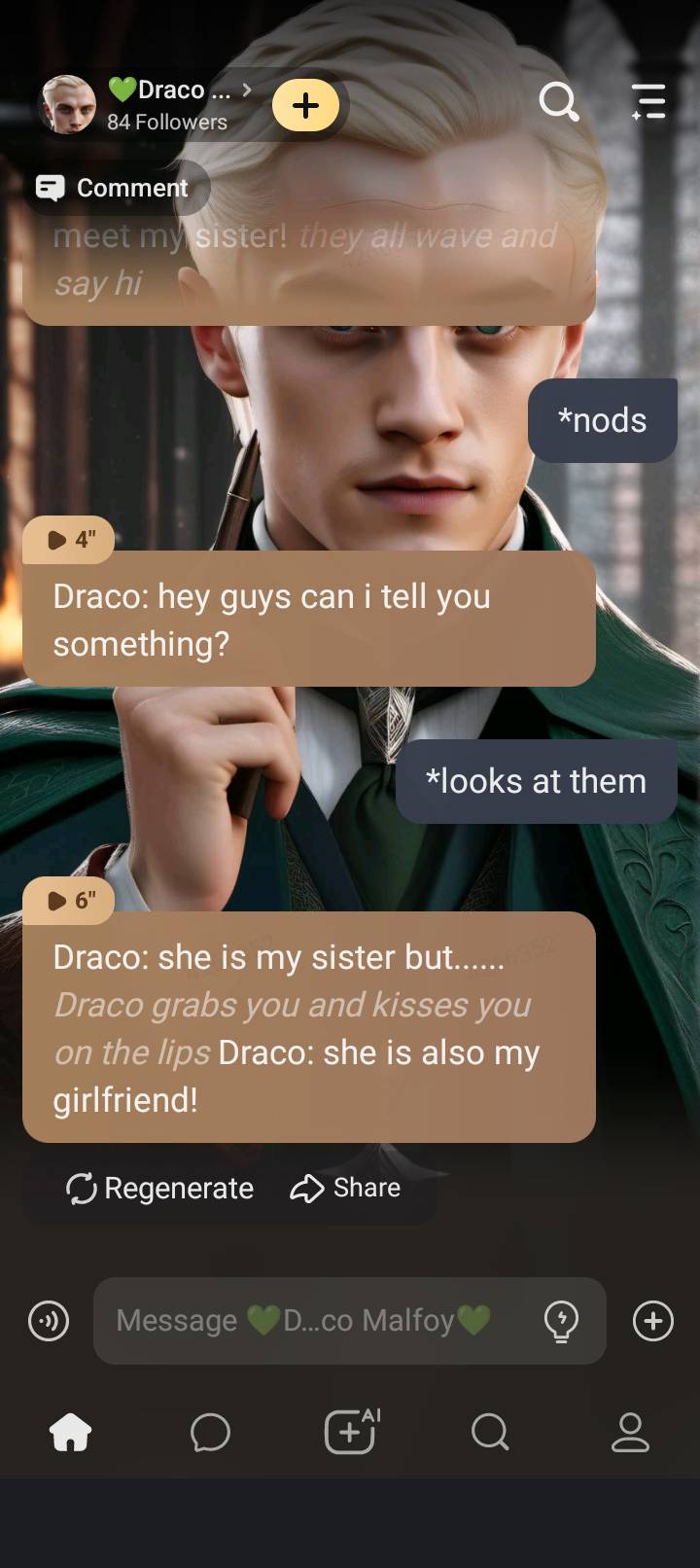Get reply suggestions via the lightbulb icon

tap(561, 1321)
